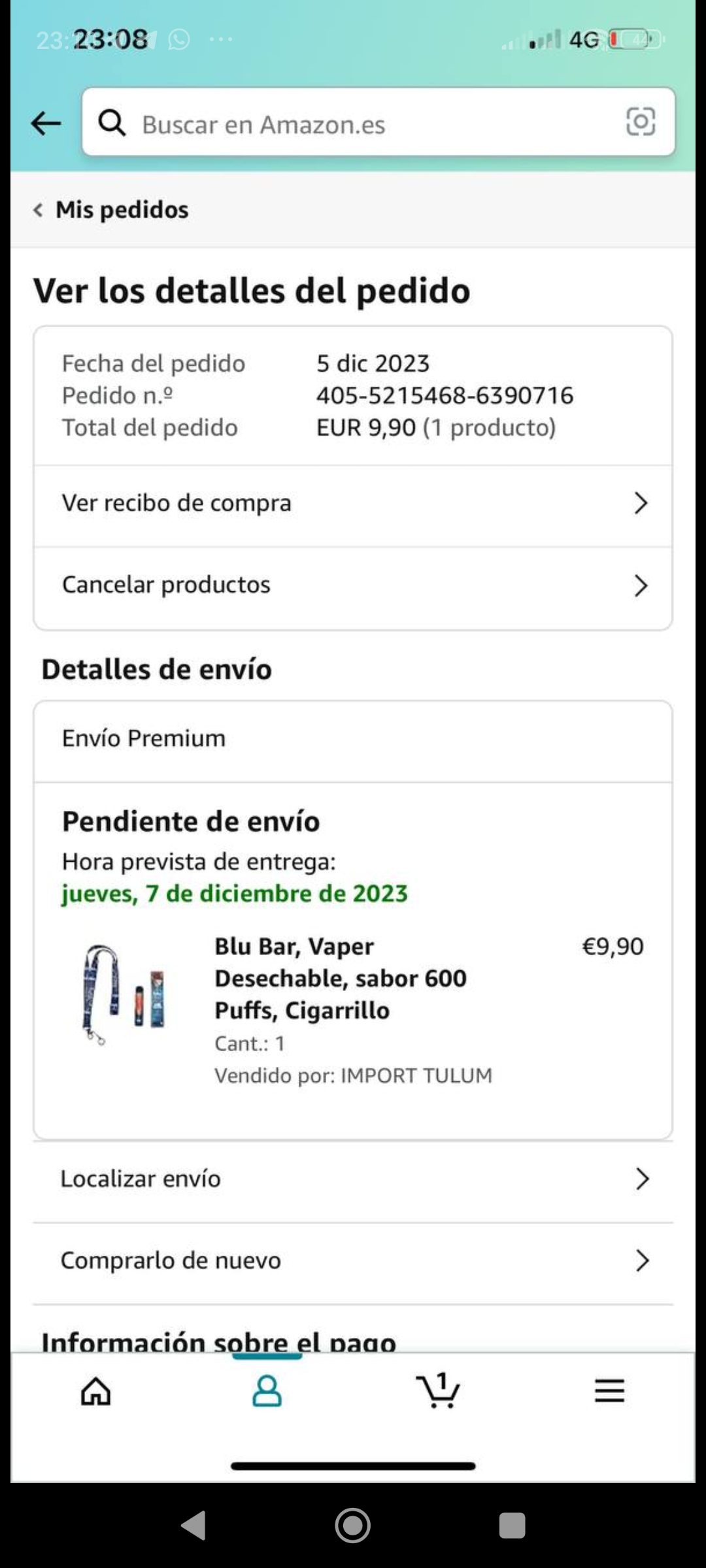Open Localizar envío tracking
The width and height of the screenshot is (706, 1568).
point(353,1179)
